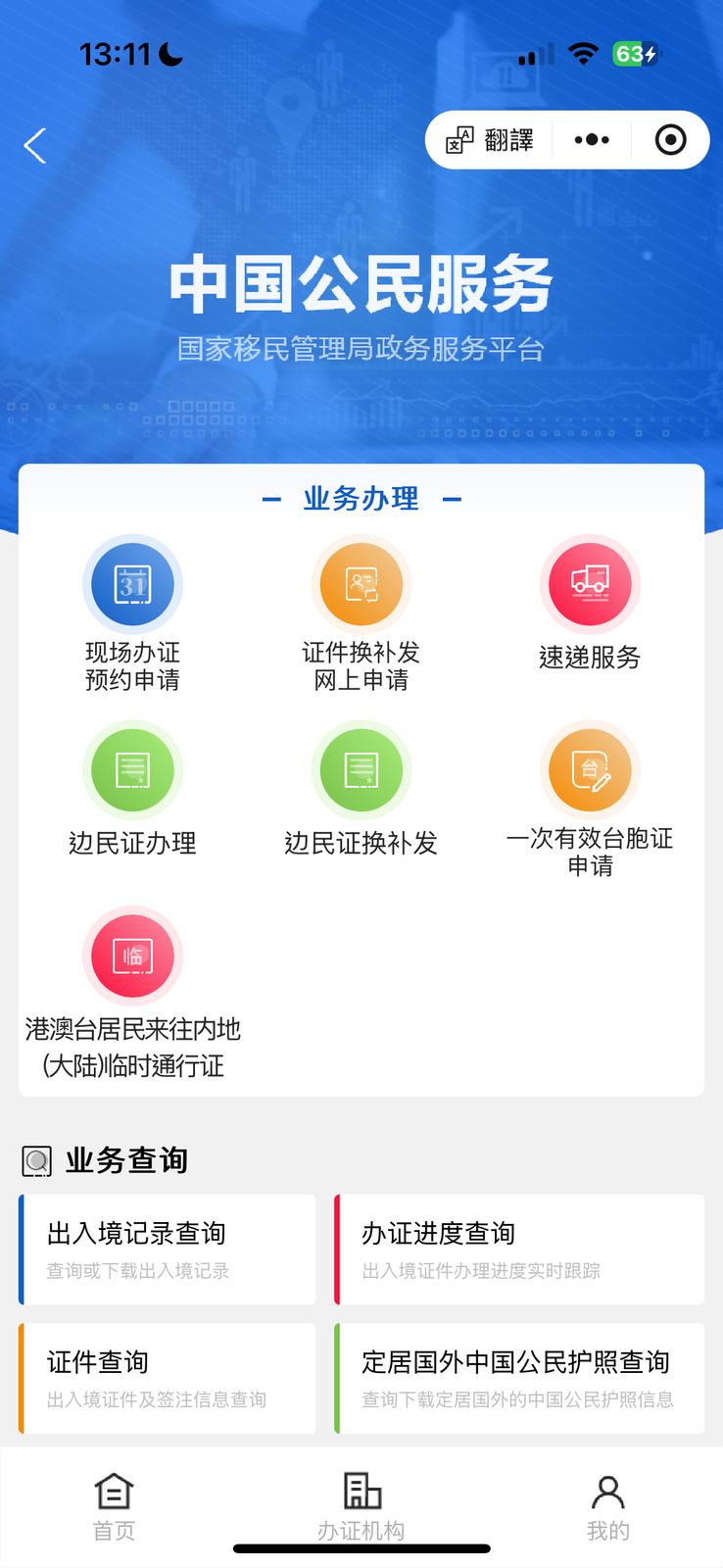The height and width of the screenshot is (1568, 723).
Task: Select 一次有效台胞证申请 icon
Action: tap(589, 770)
